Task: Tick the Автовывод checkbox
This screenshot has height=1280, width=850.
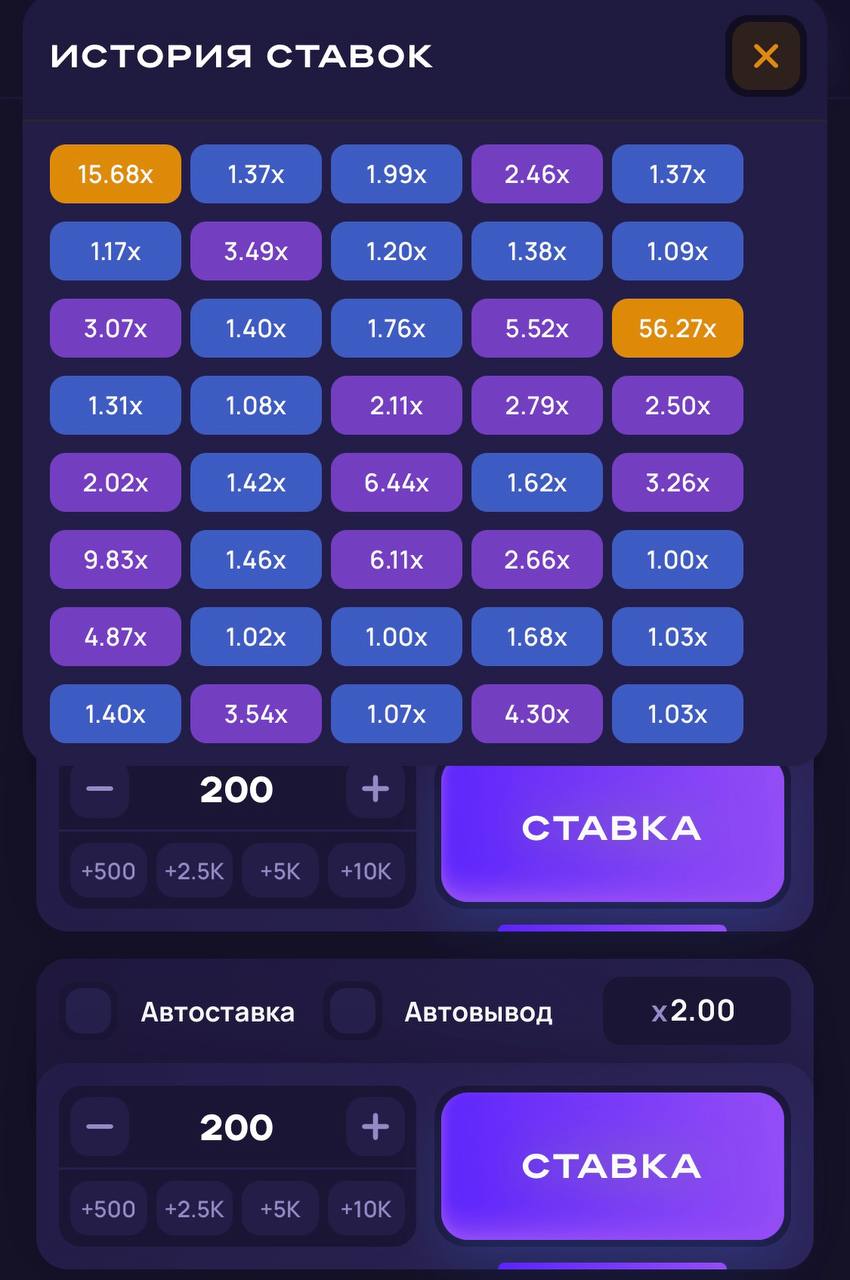Action: 352,1011
